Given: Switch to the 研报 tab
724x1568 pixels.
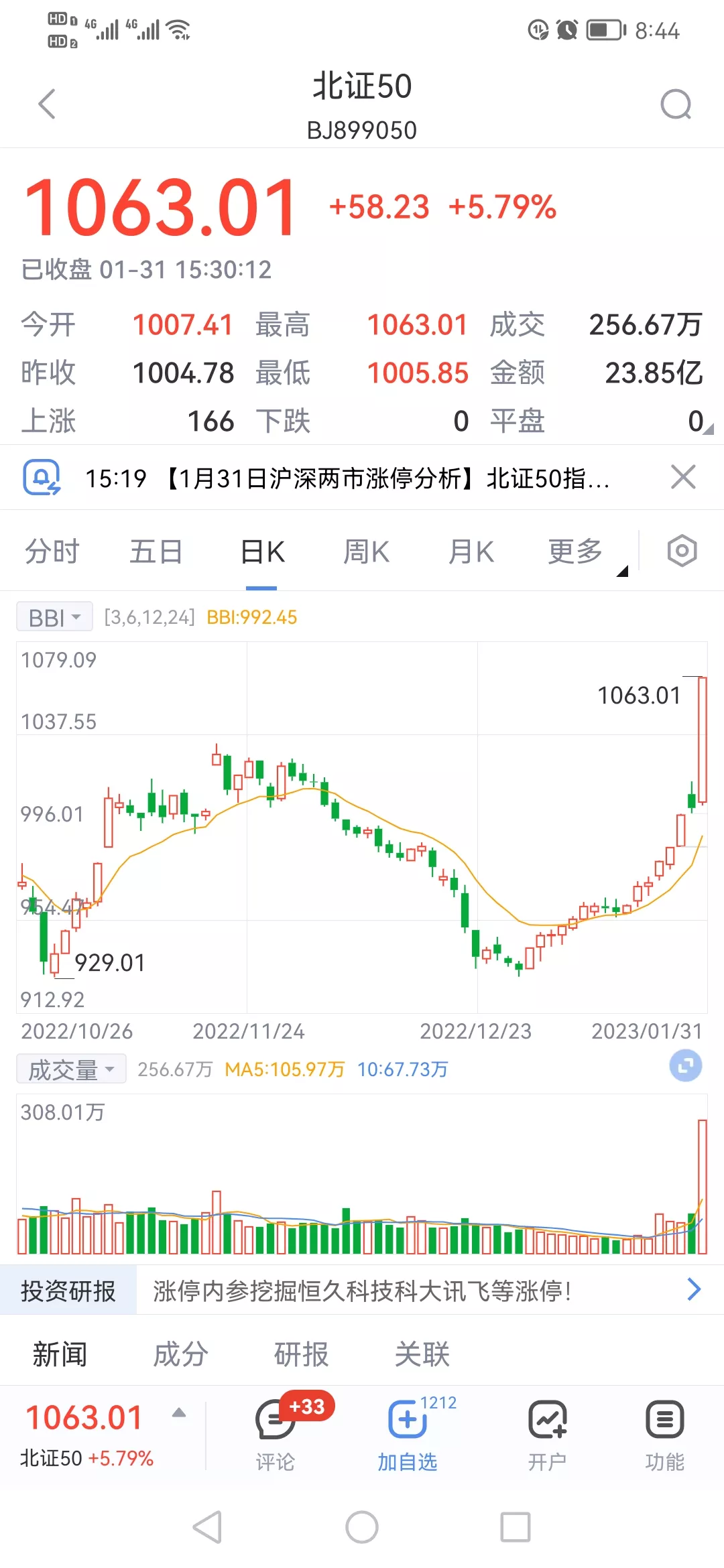Looking at the screenshot, I should pos(302,1354).
